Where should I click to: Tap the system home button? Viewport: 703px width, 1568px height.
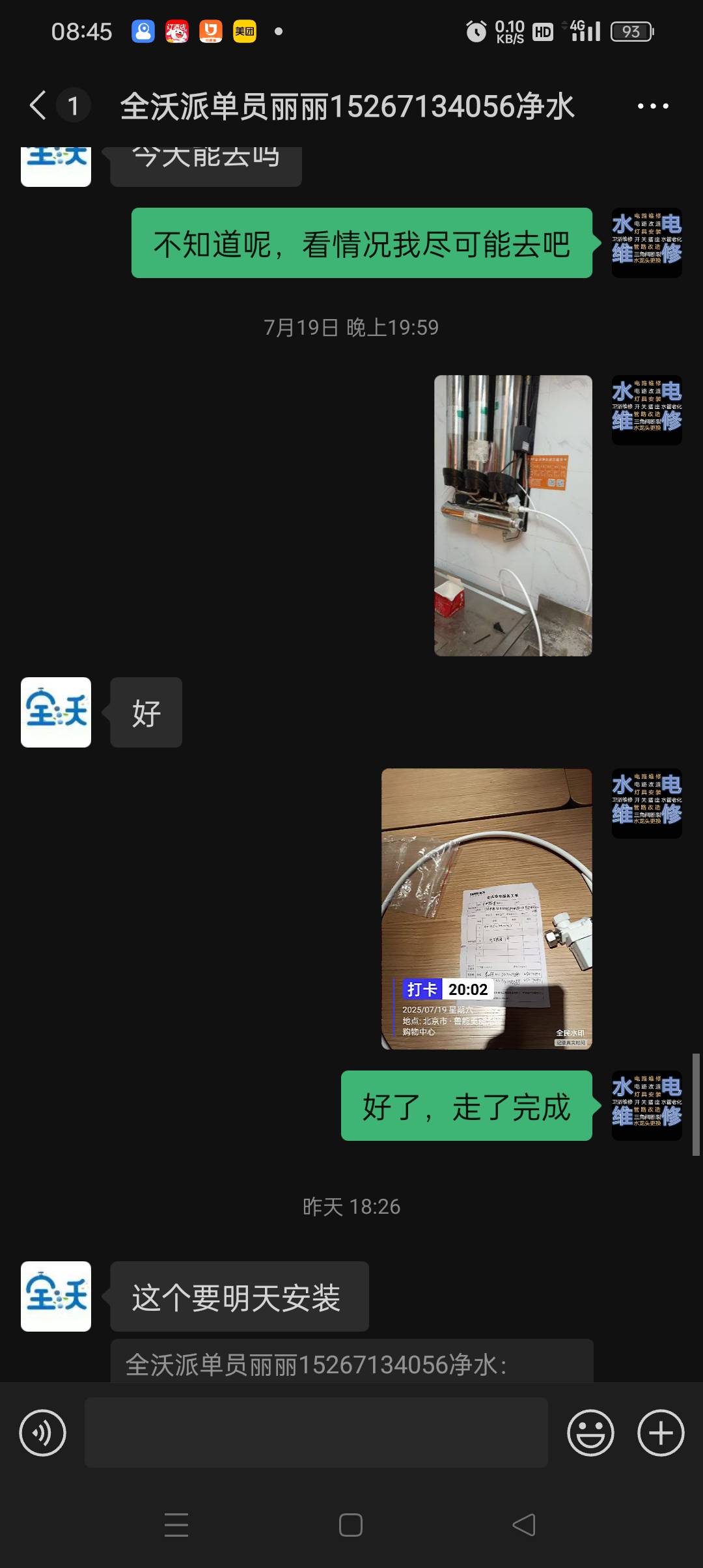(x=351, y=1525)
